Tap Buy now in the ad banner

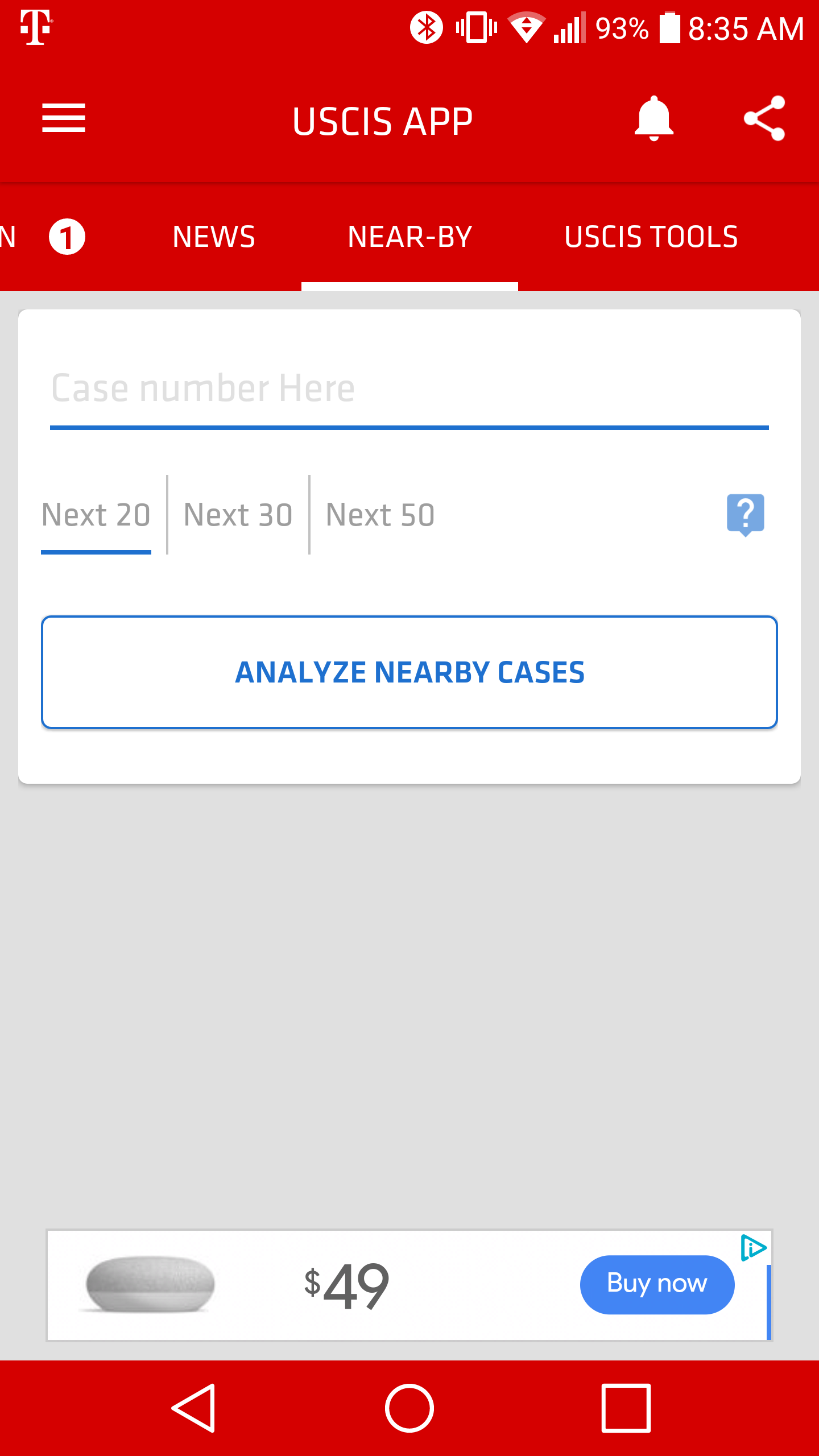[x=657, y=1284]
